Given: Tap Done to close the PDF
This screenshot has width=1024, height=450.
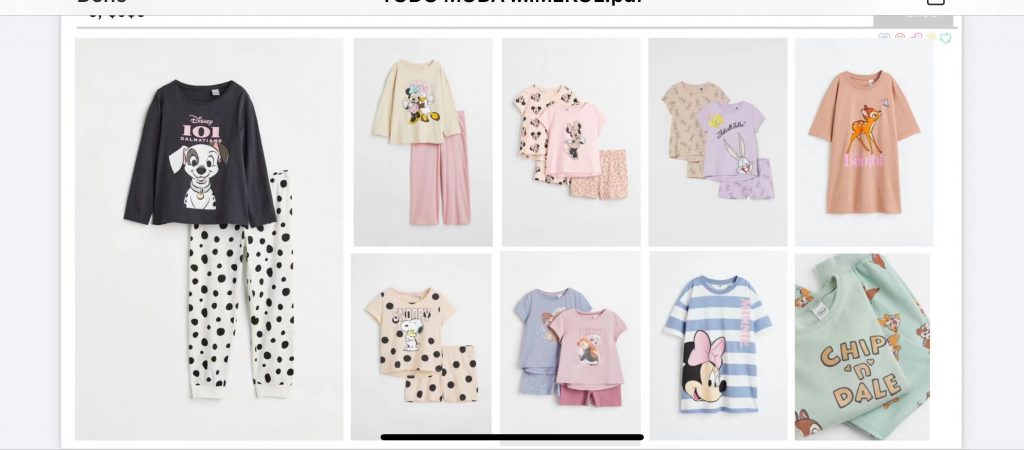Looking at the screenshot, I should [101, 2].
